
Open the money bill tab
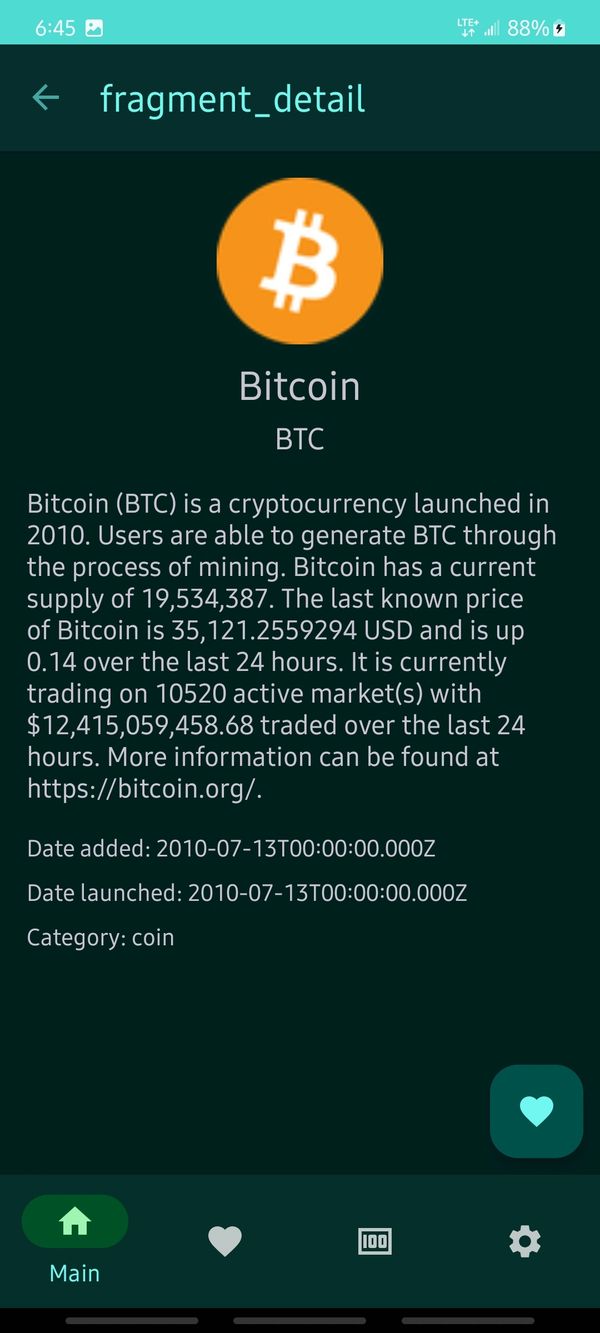(x=375, y=1241)
